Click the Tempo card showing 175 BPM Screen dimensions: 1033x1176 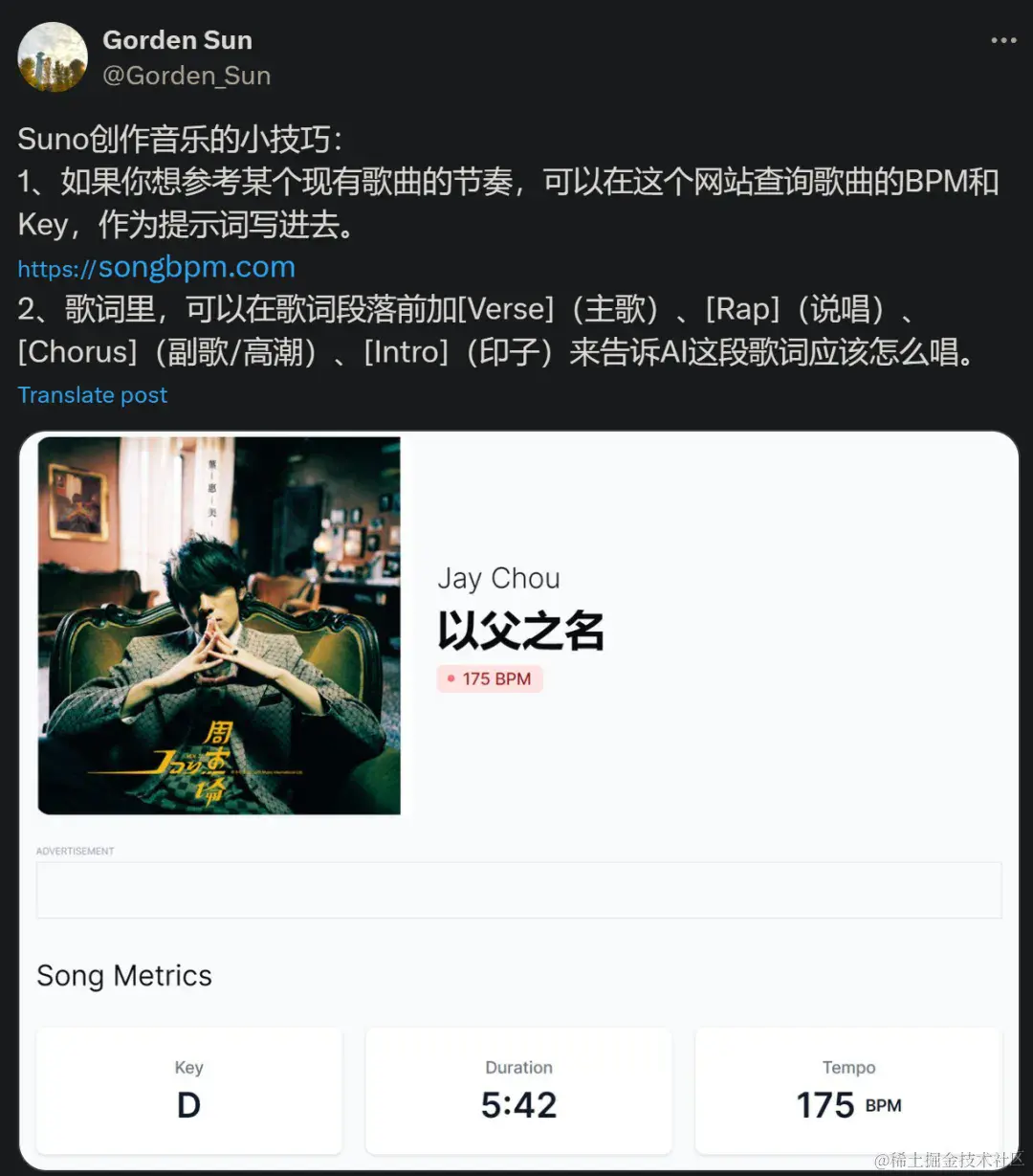coord(848,1091)
